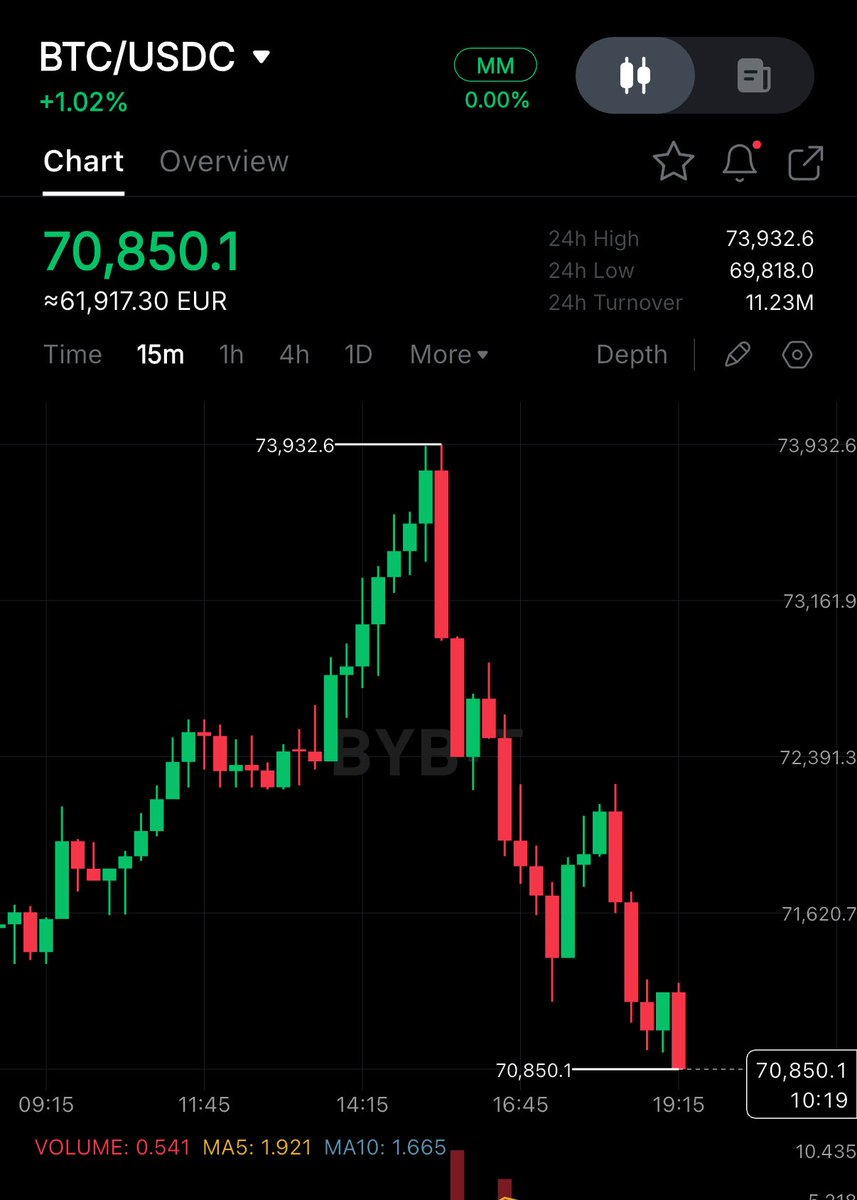Select the 1h interval
The height and width of the screenshot is (1200, 857).
[x=231, y=355]
